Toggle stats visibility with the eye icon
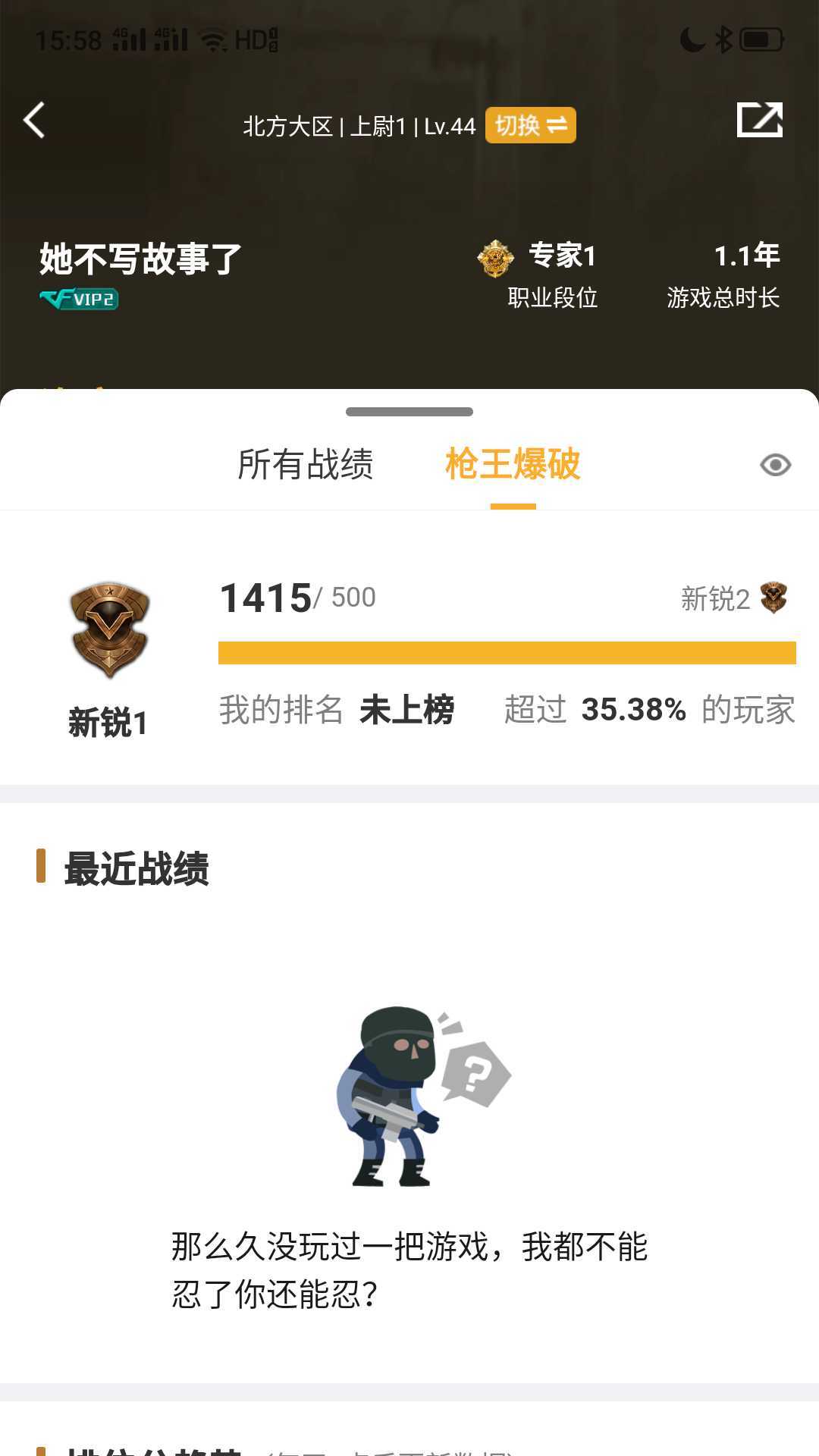The width and height of the screenshot is (819, 1456). point(775,465)
